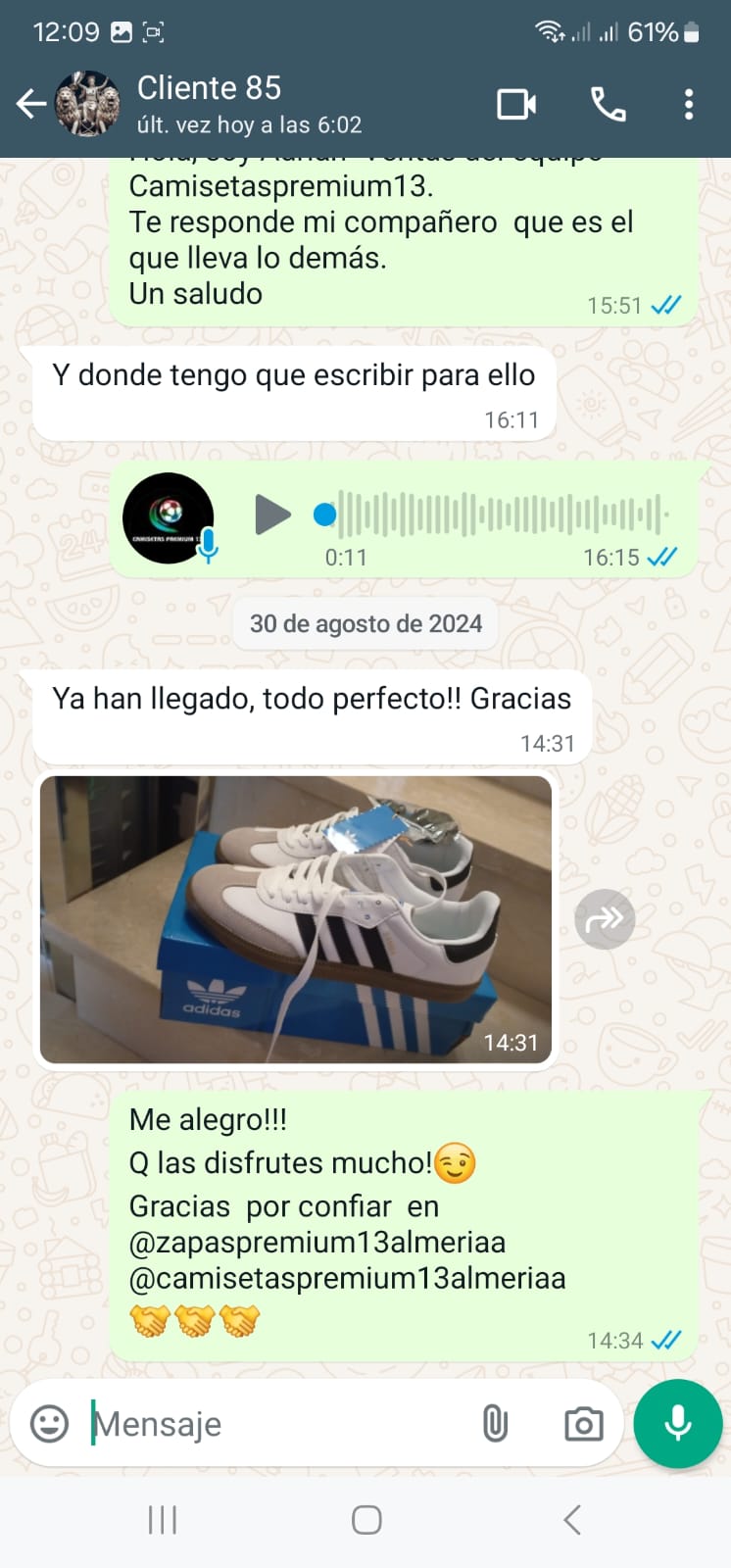The height and width of the screenshot is (1568, 731).
Task: Attach a file with the paperclip
Action: coord(496,1423)
